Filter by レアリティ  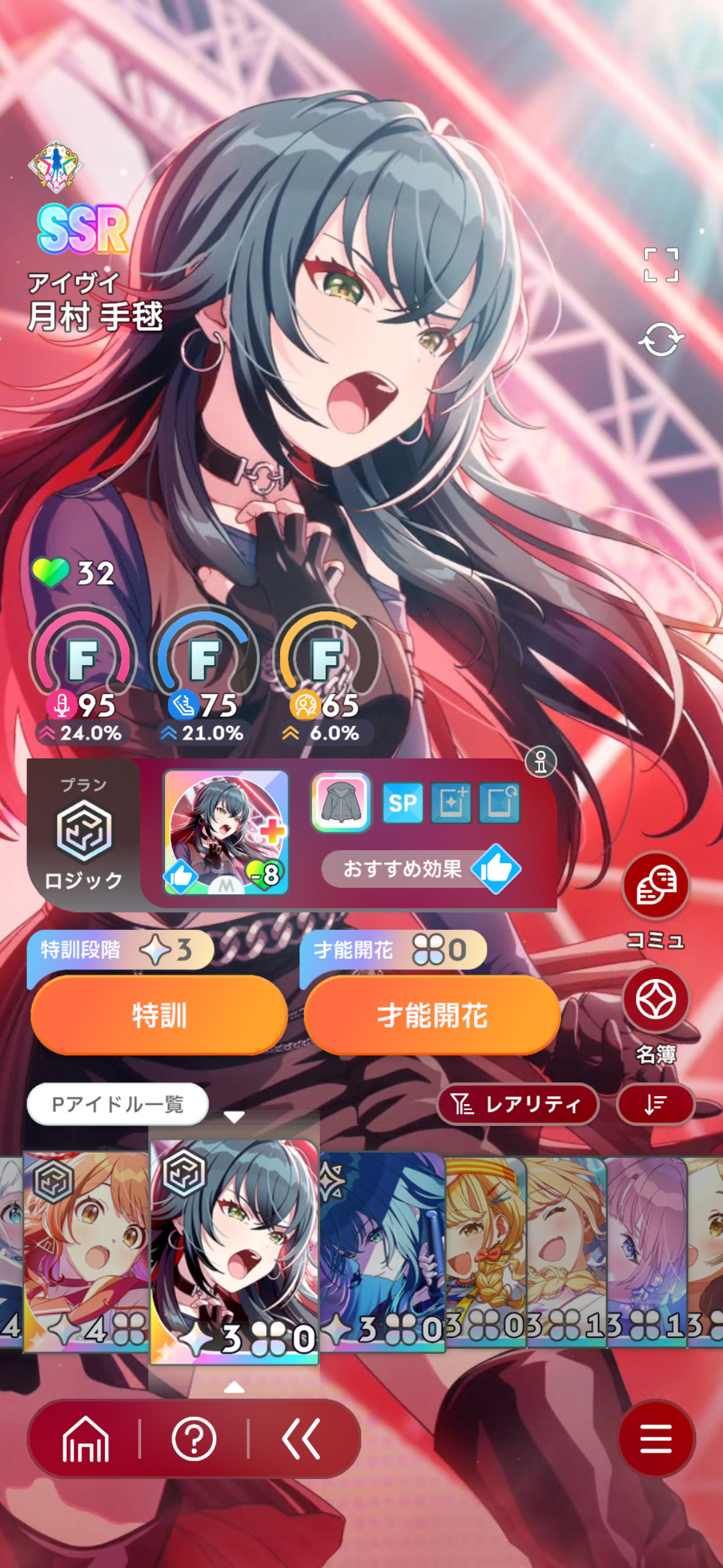518,1104
